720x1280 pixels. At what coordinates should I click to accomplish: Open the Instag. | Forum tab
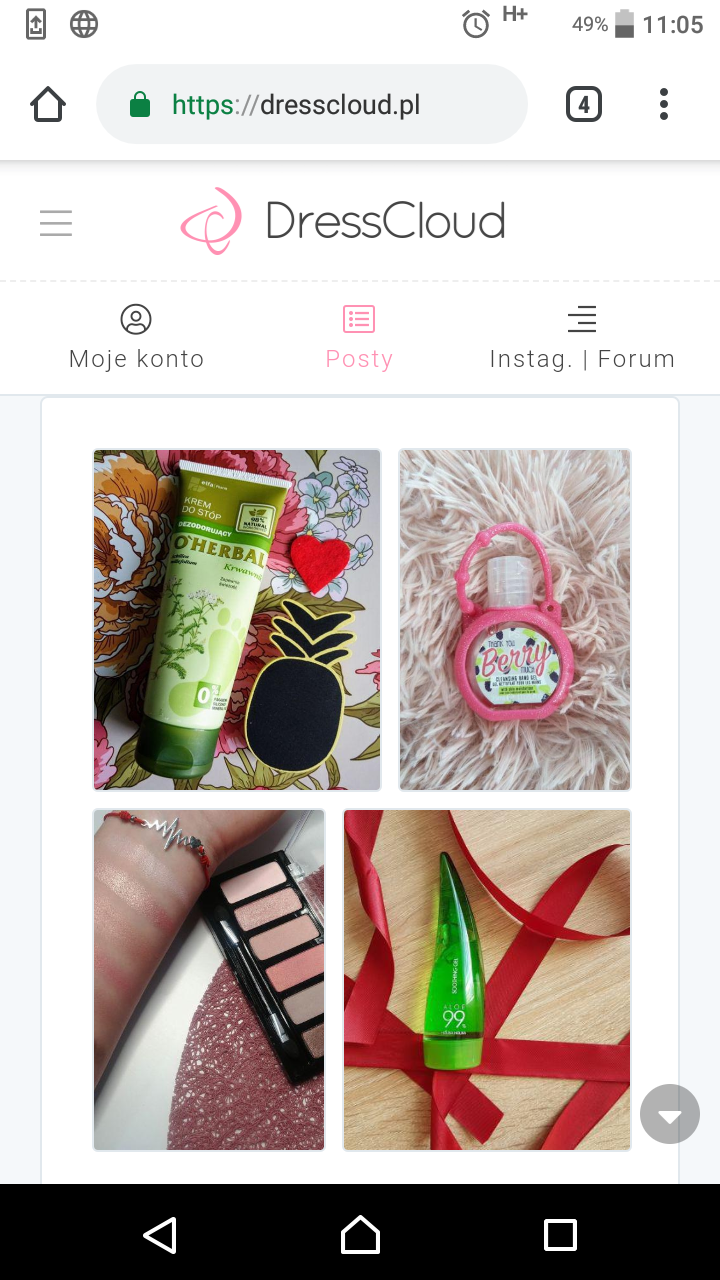[x=581, y=338]
